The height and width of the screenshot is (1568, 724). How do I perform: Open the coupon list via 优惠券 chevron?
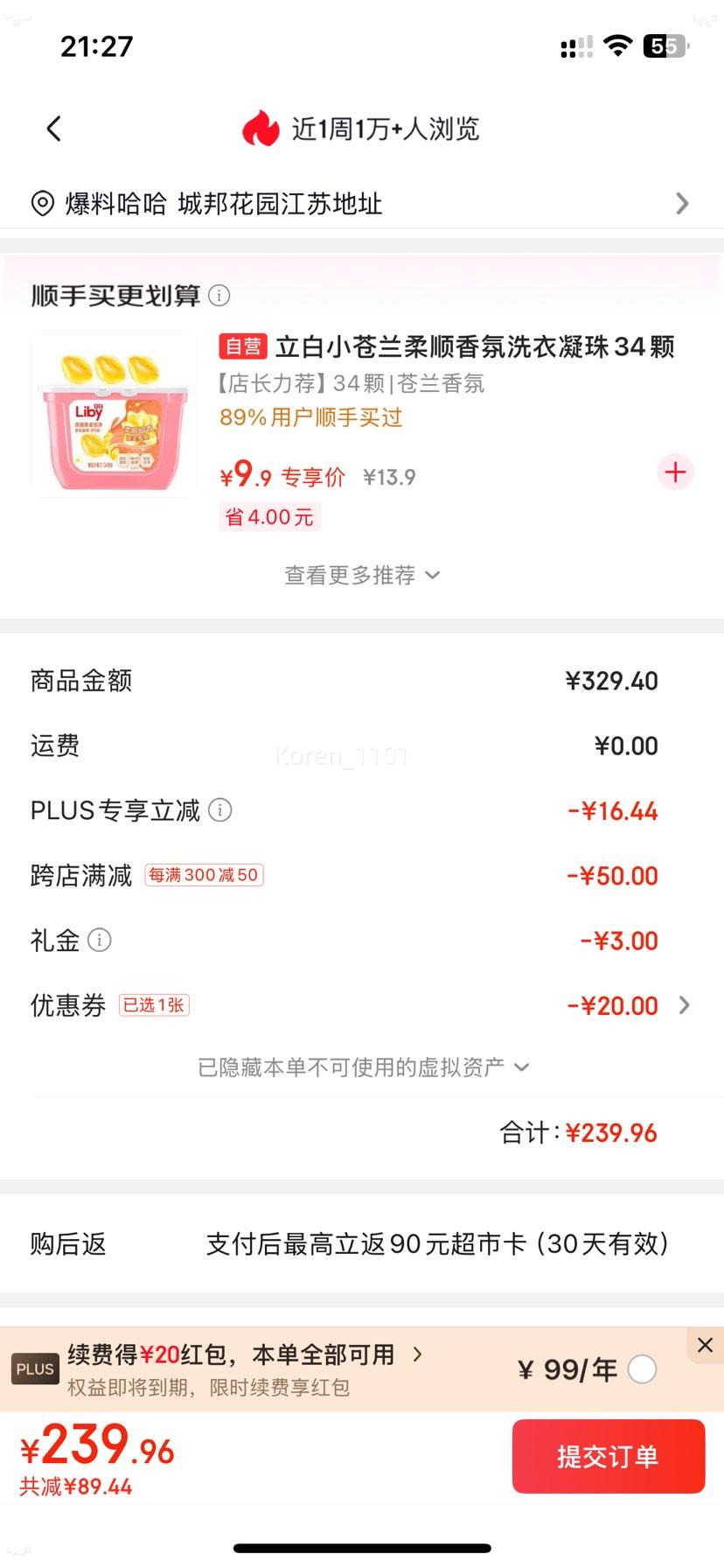click(x=684, y=1005)
